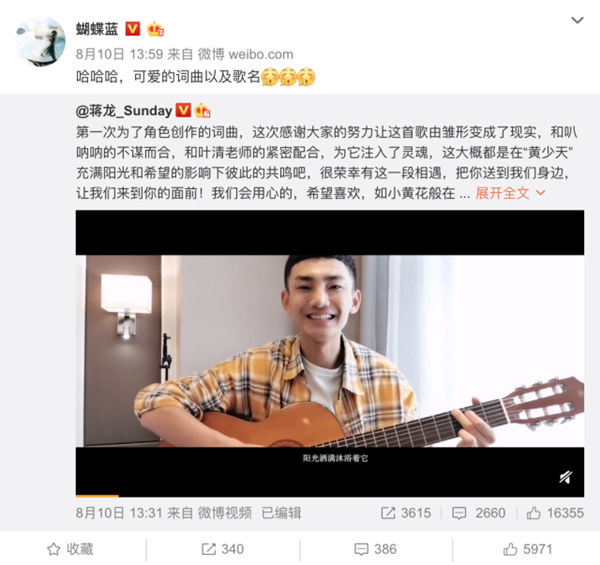
Task: Open the post options chevron menu
Action: (577, 21)
